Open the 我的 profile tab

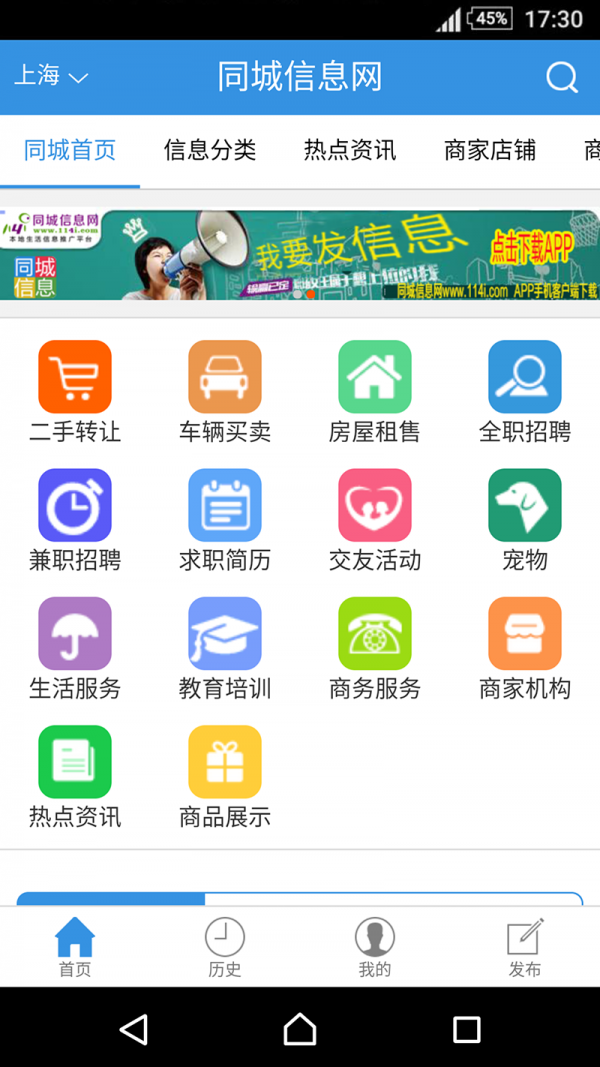pos(375,947)
